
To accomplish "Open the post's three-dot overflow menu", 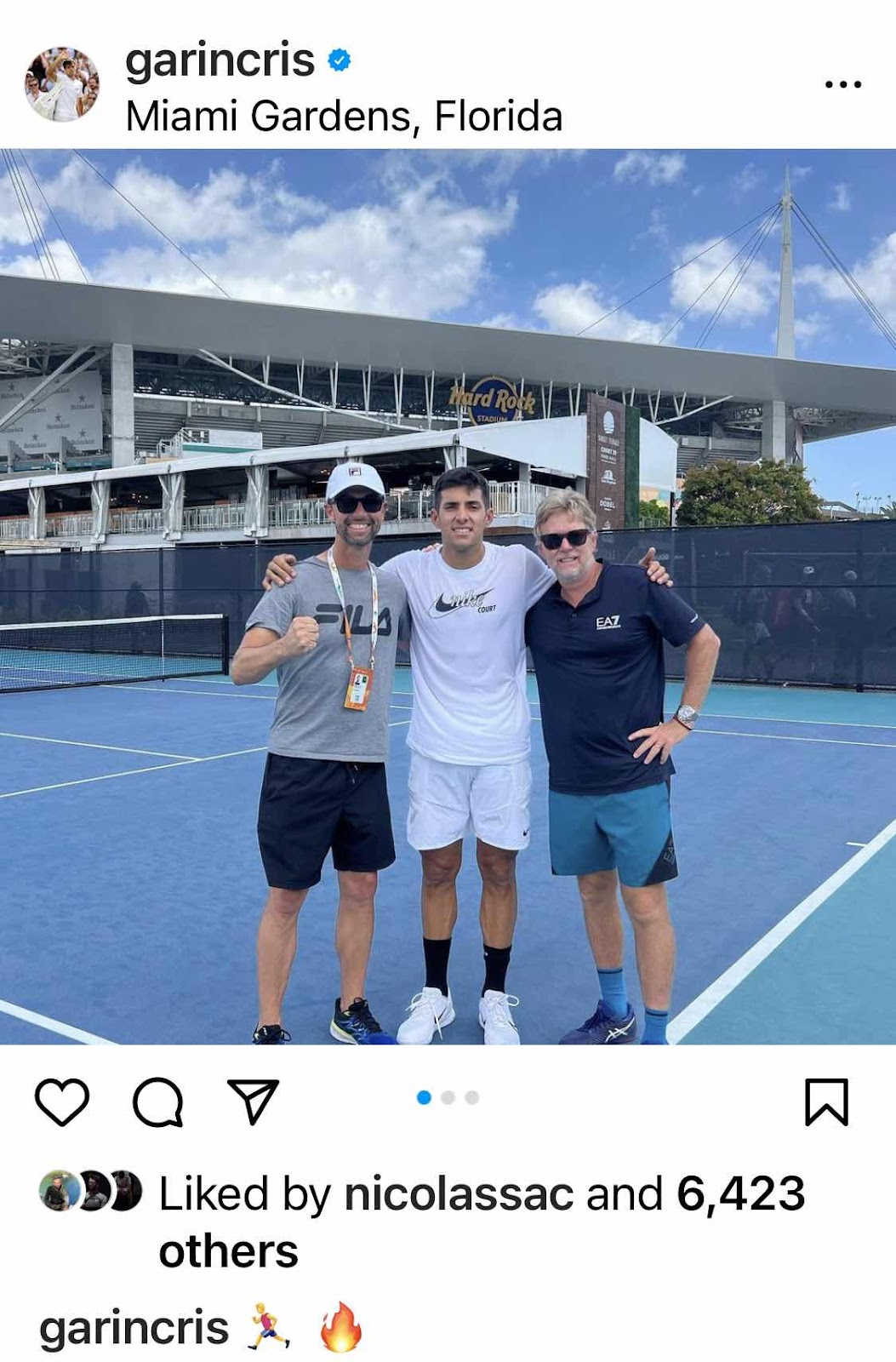I will point(842,84).
